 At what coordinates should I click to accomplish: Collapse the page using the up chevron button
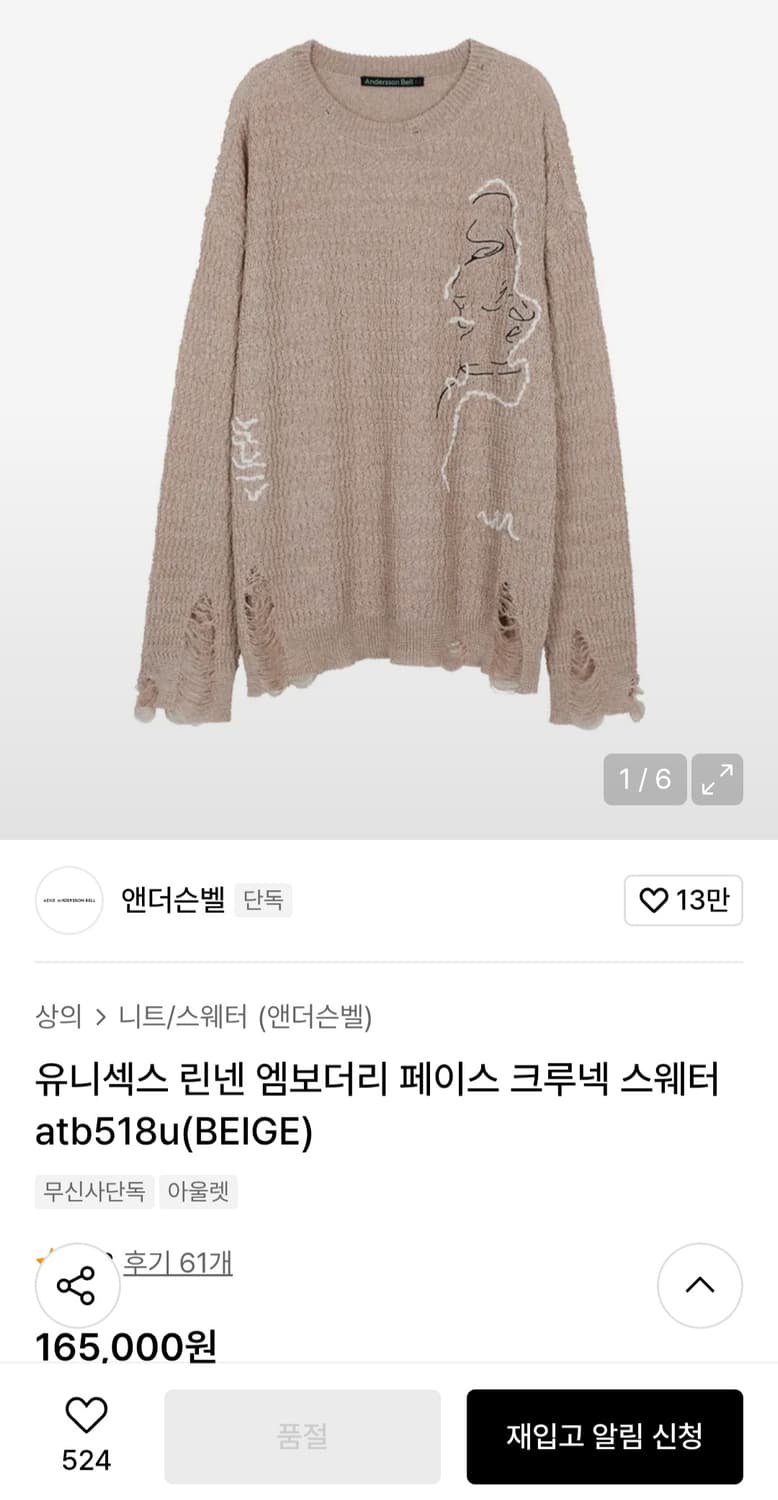pos(699,1286)
